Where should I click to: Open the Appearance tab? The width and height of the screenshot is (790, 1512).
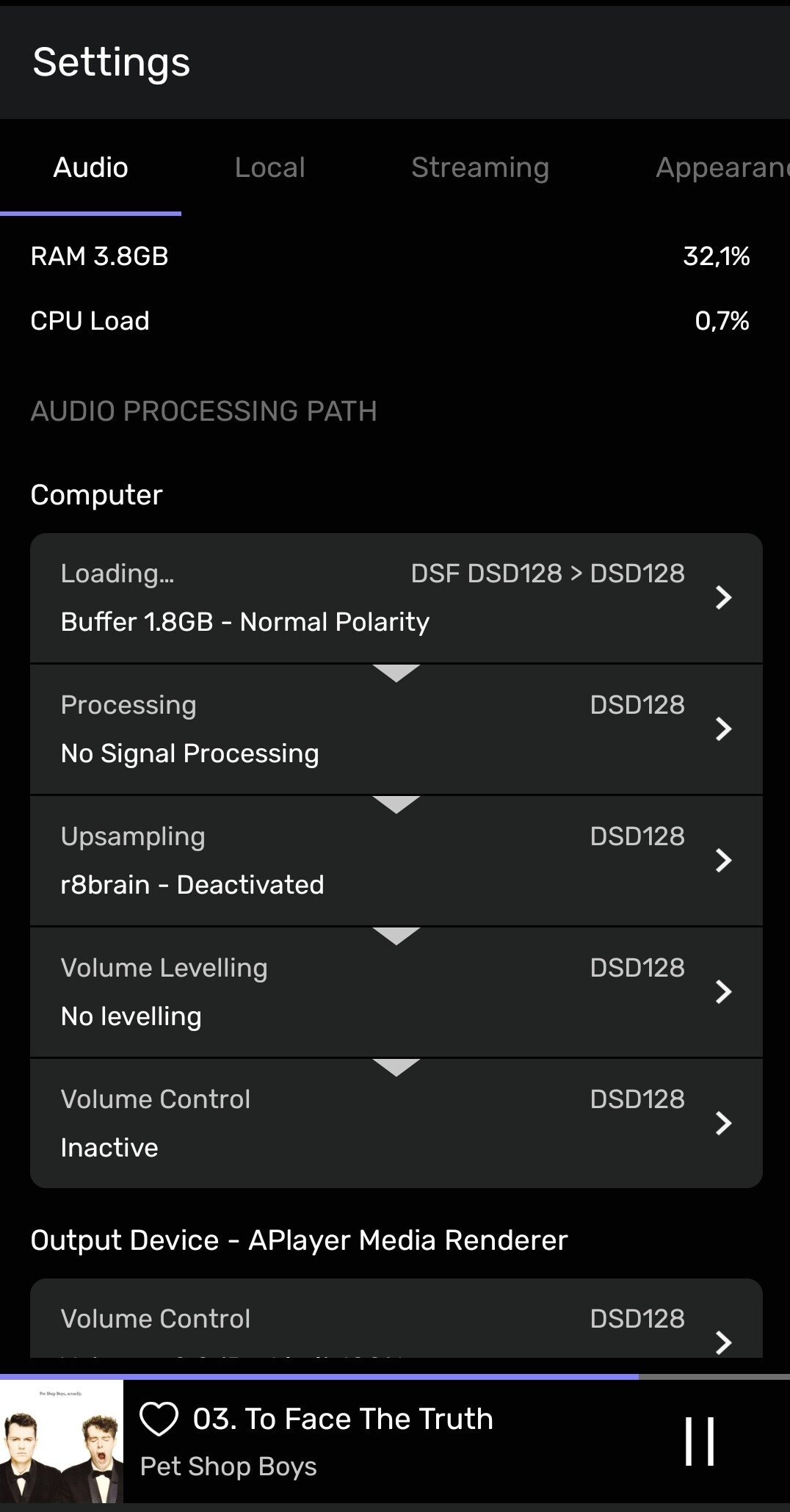pos(722,167)
